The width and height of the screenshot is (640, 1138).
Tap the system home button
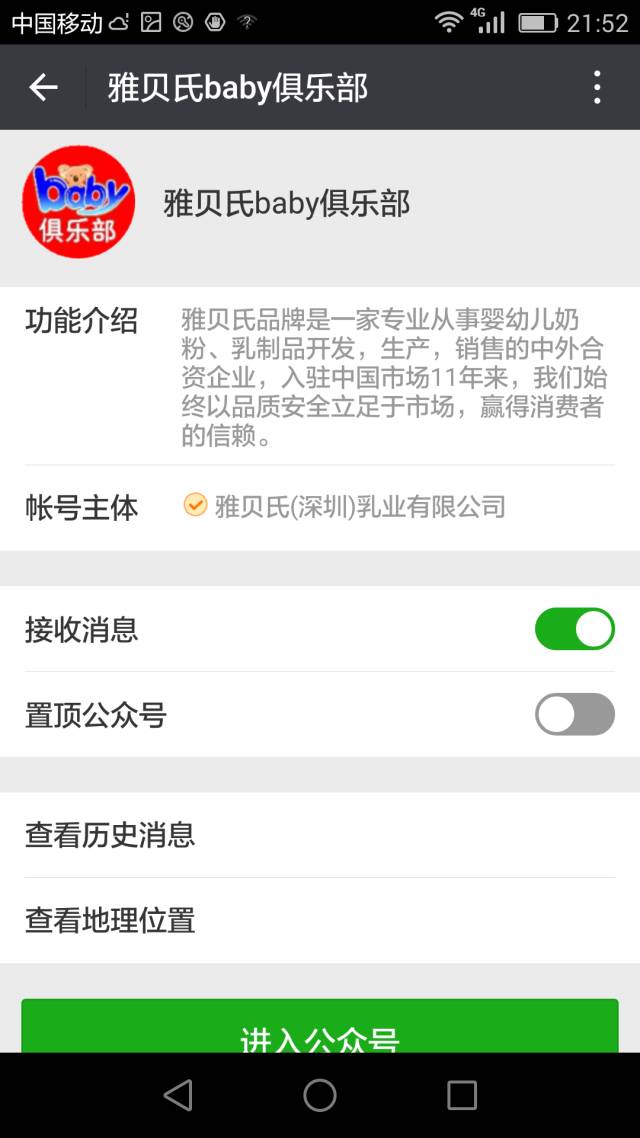click(x=320, y=1095)
